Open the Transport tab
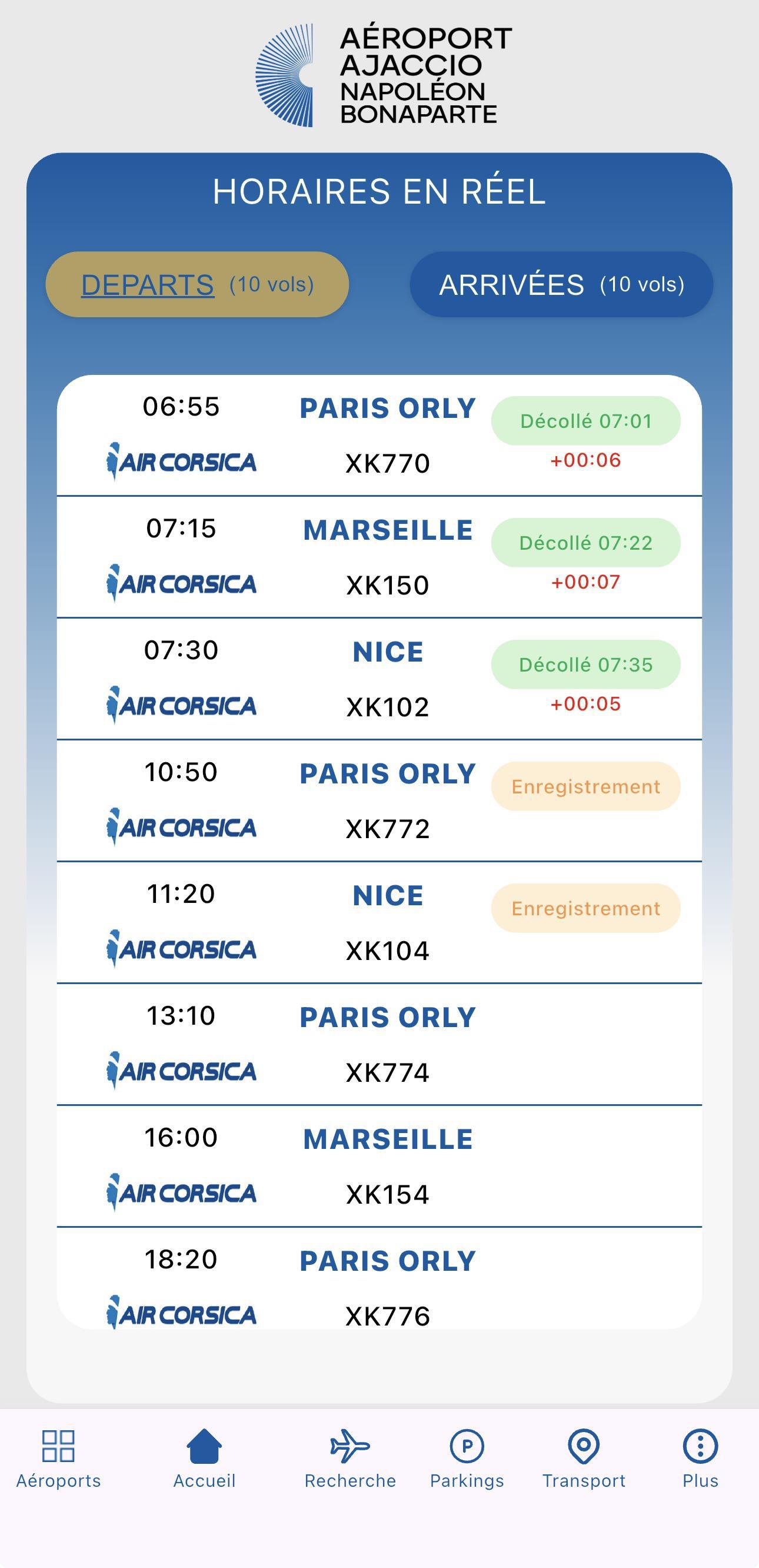Screen dimensions: 759x1568 pyautogui.click(x=584, y=1459)
